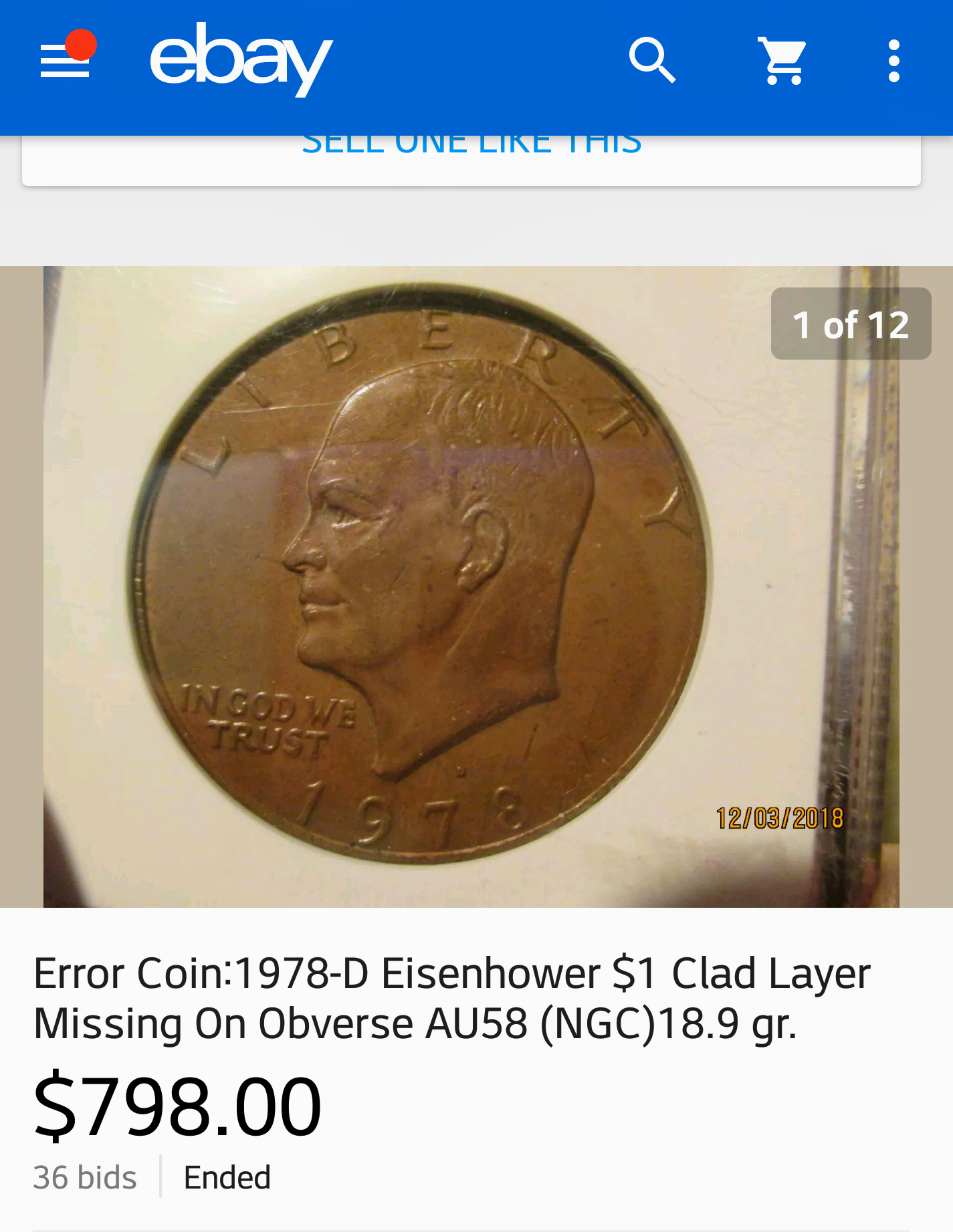Screen dimensions: 953x1232
Task: Open the three-dot overflow menu
Action: click(x=893, y=61)
